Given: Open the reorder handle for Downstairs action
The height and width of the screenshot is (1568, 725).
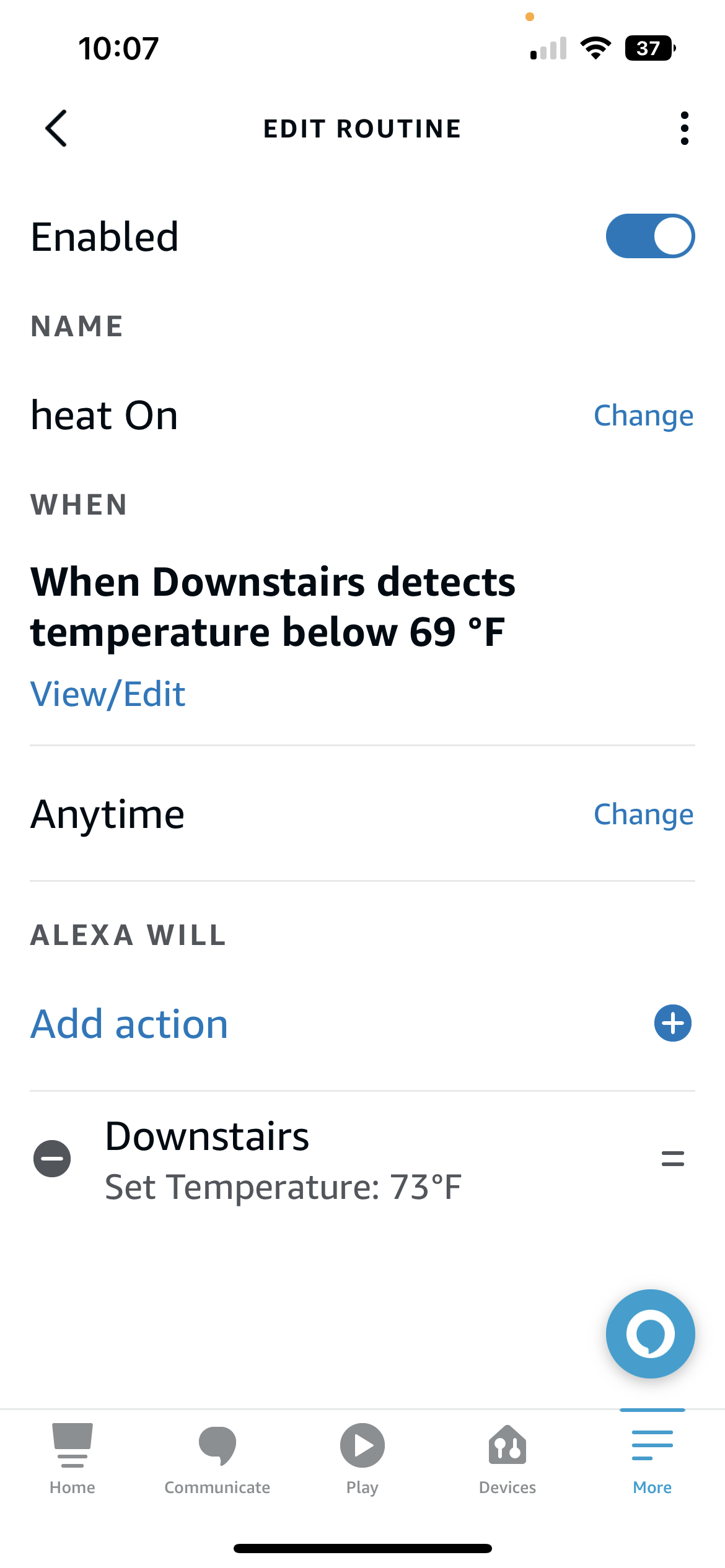Looking at the screenshot, I should click(672, 1158).
